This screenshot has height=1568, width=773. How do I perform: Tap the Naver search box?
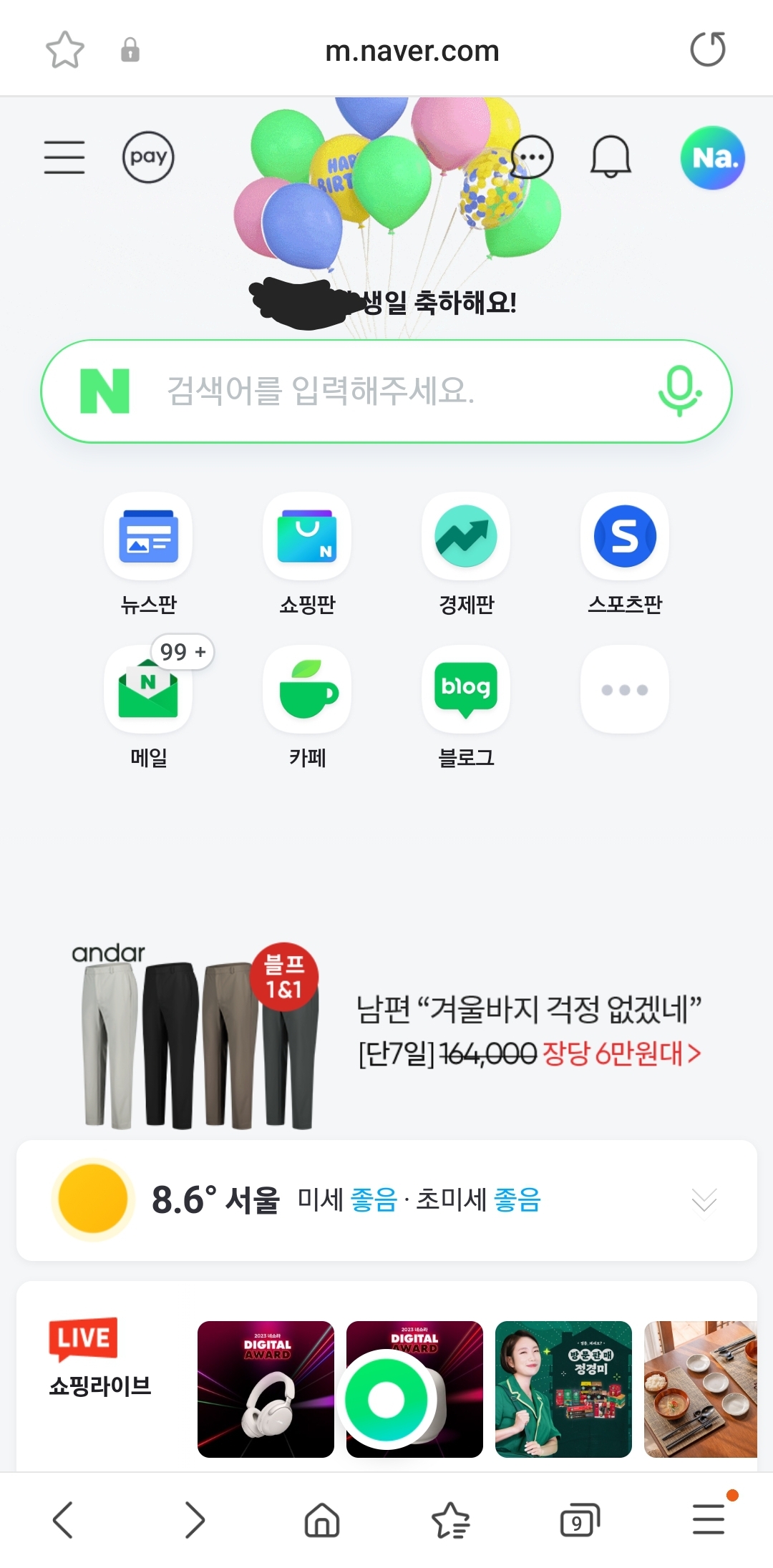[386, 391]
